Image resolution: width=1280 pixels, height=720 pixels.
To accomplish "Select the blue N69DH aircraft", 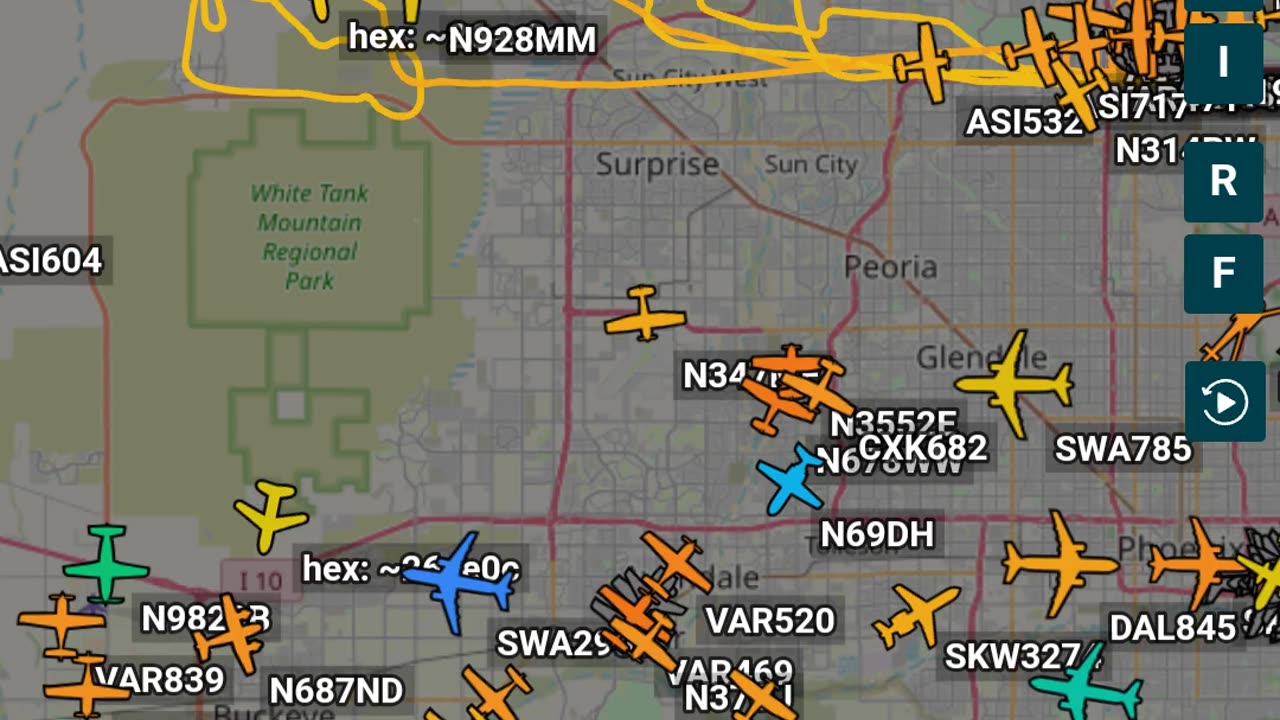I will (x=792, y=481).
